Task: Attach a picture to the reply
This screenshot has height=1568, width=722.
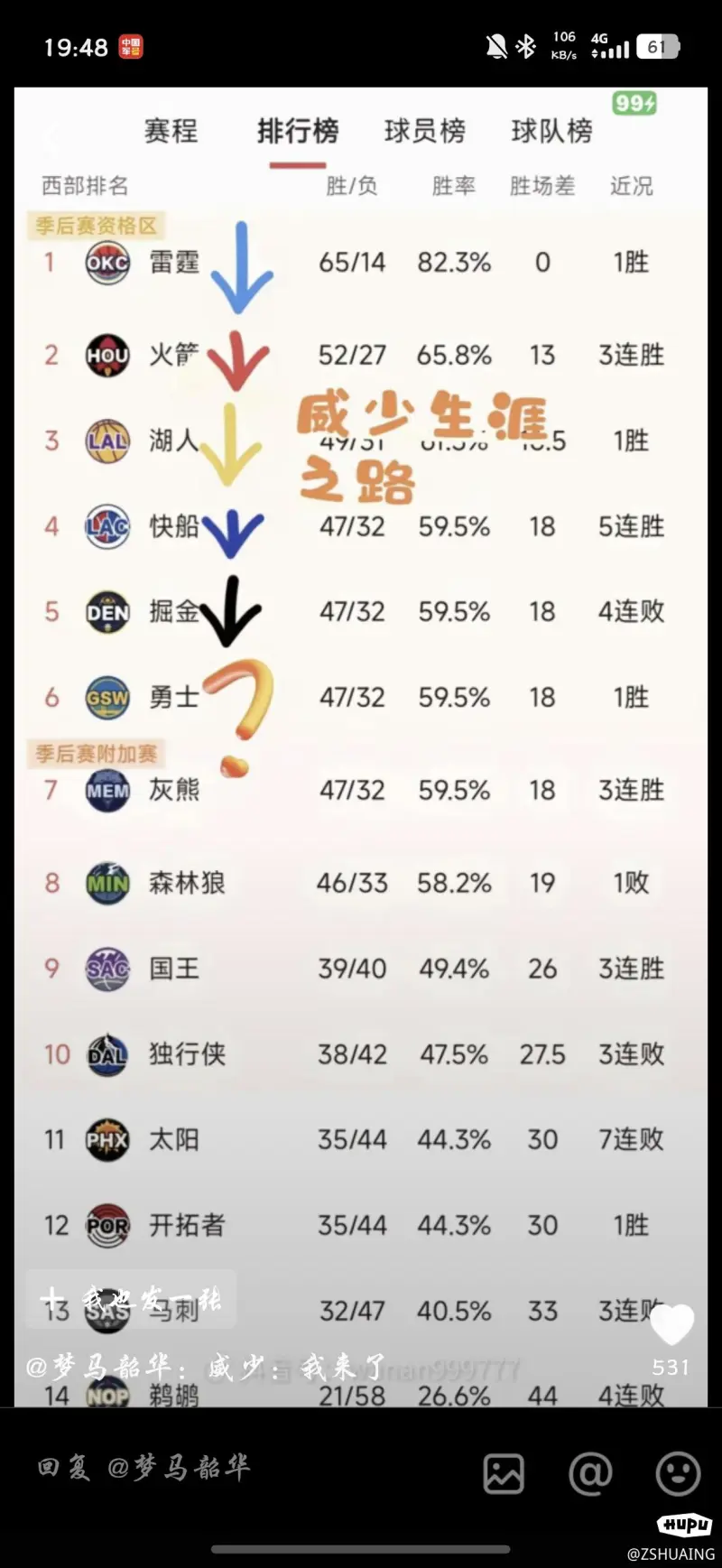Action: [504, 1474]
